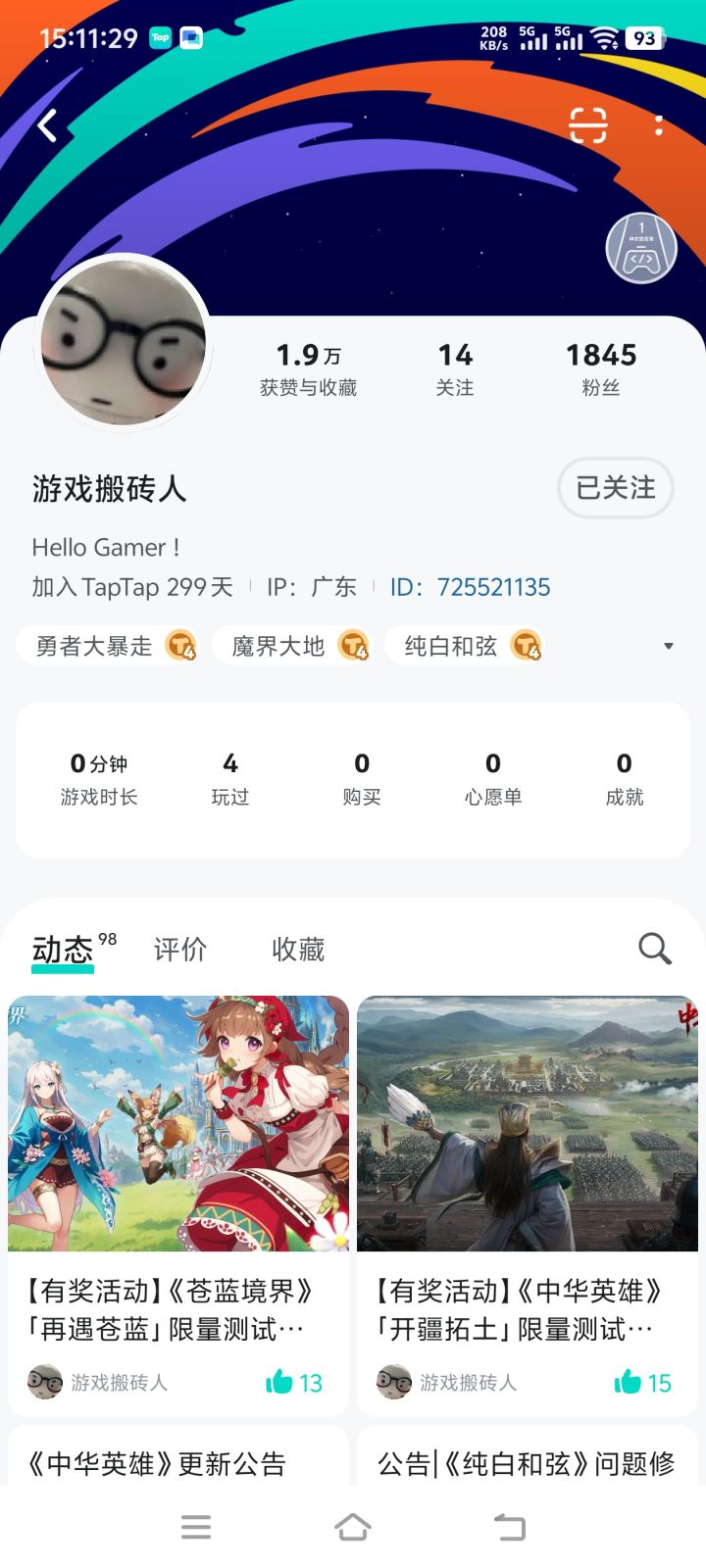Expand the badge list with the down arrow
This screenshot has width=706, height=1568.
(668, 645)
